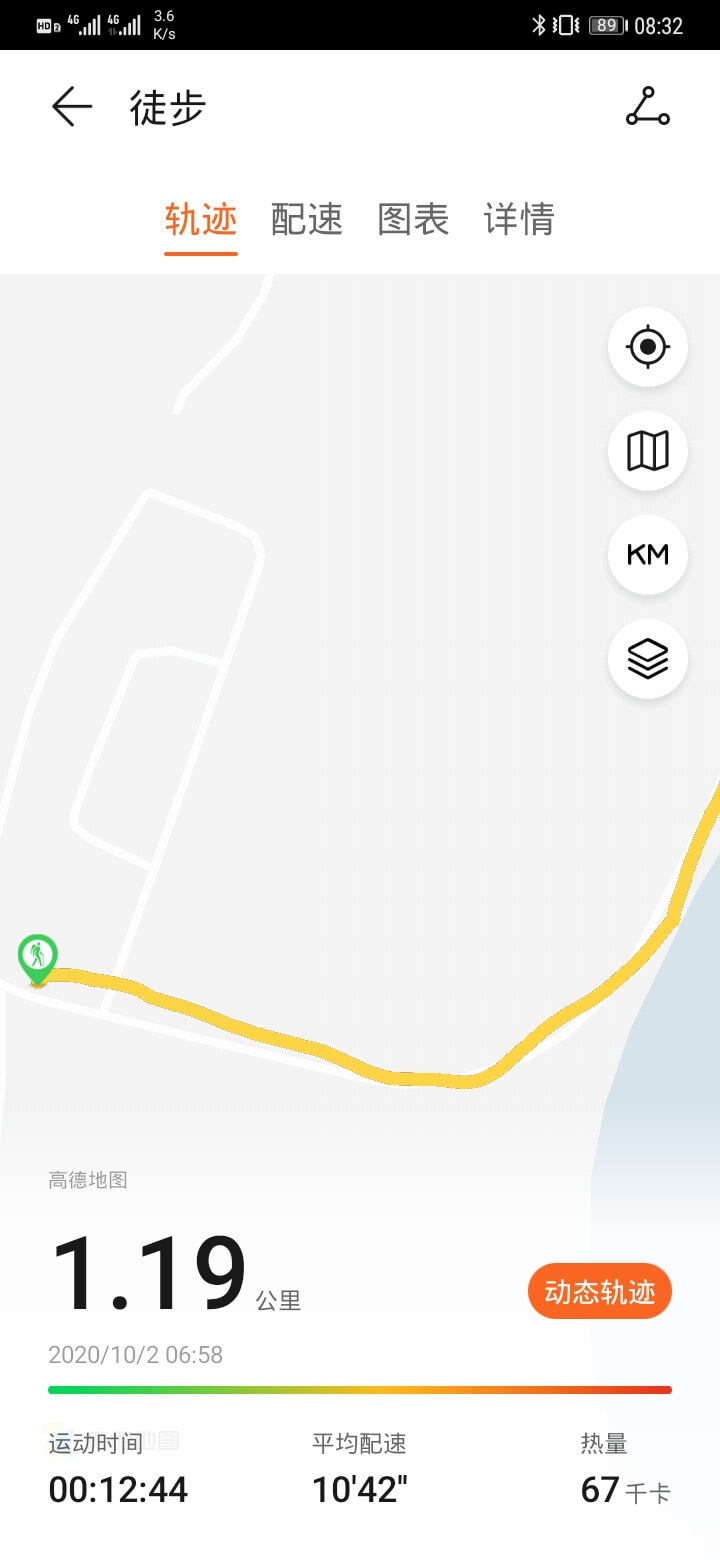View the 详情 tab
The height and width of the screenshot is (1560, 720).
click(519, 219)
